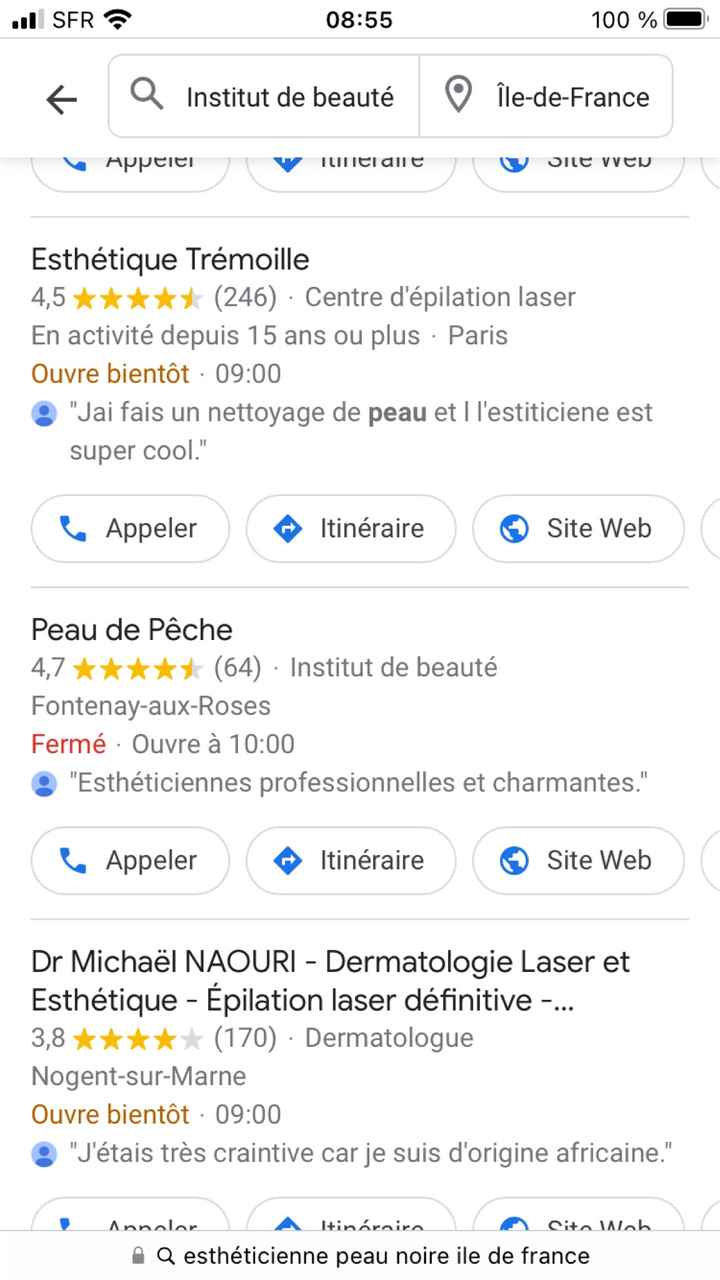Tap the reviewer avatar icon on Peau de Pêche review
This screenshot has height=1280, width=720.
pos(44,782)
